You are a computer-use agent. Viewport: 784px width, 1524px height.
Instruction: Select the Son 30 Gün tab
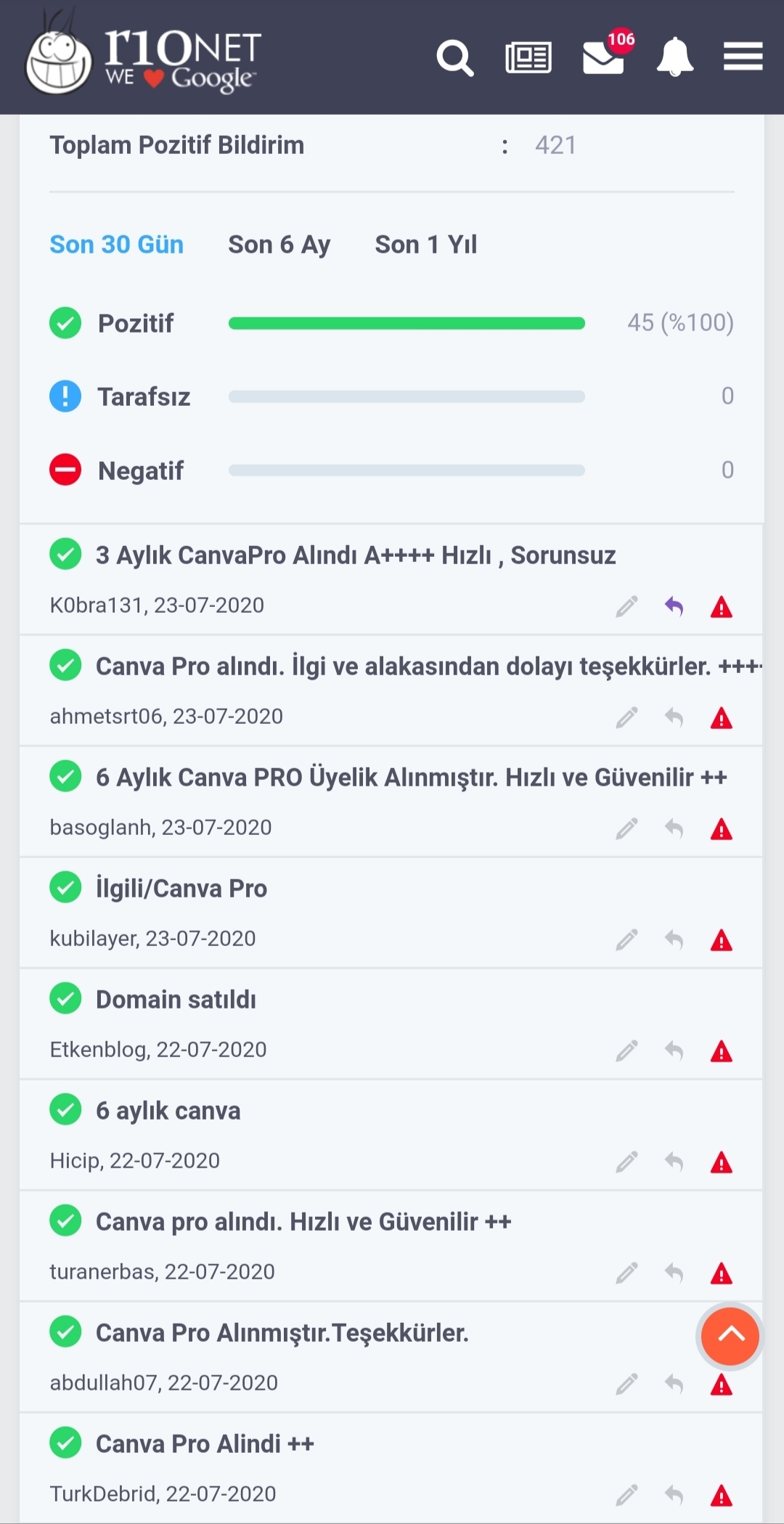tap(116, 245)
